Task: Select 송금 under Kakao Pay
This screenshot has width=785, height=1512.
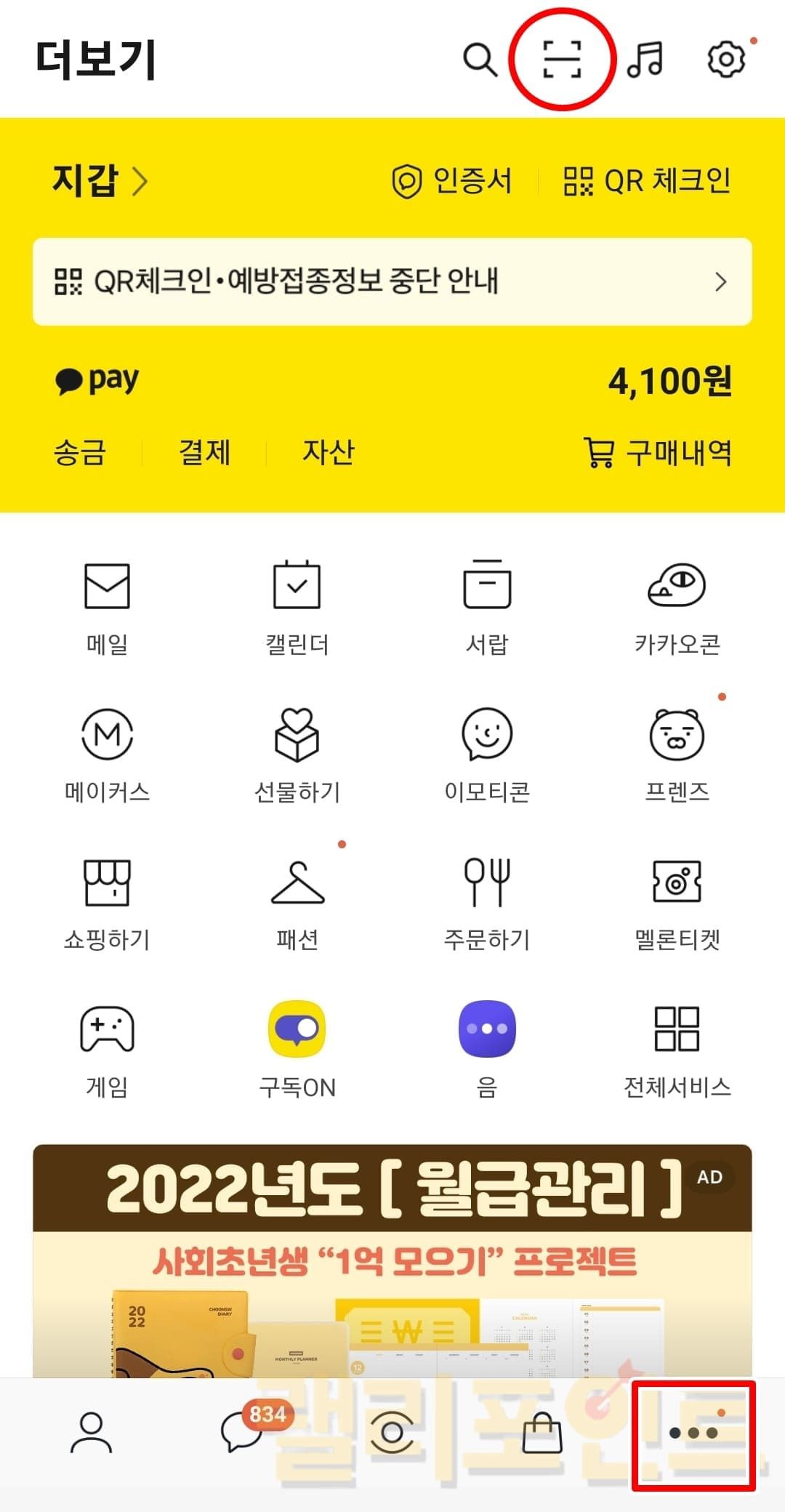Action: click(x=80, y=452)
